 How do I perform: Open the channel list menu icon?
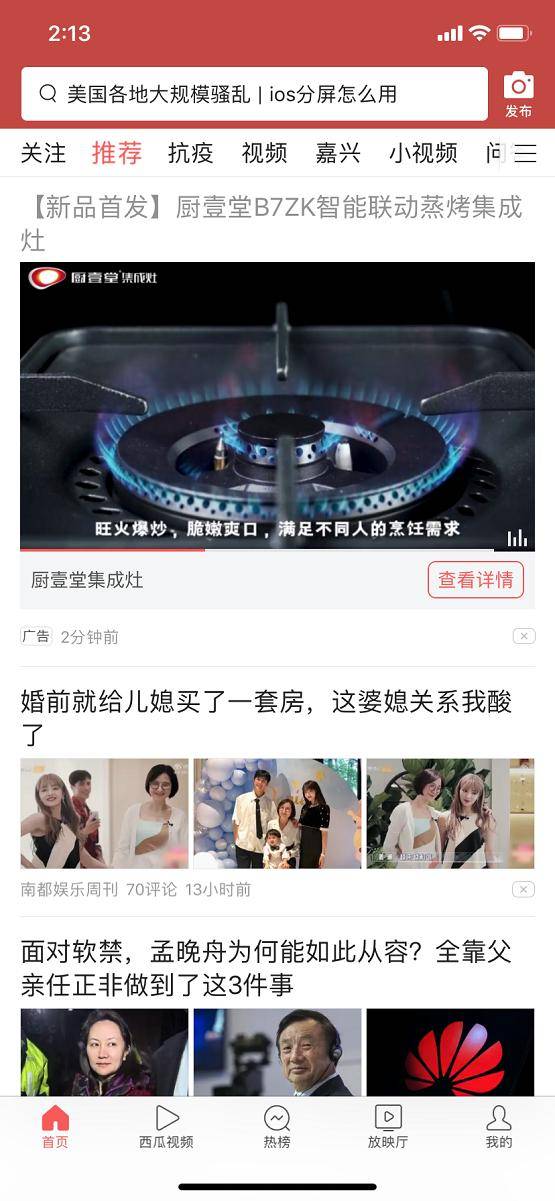(526, 153)
